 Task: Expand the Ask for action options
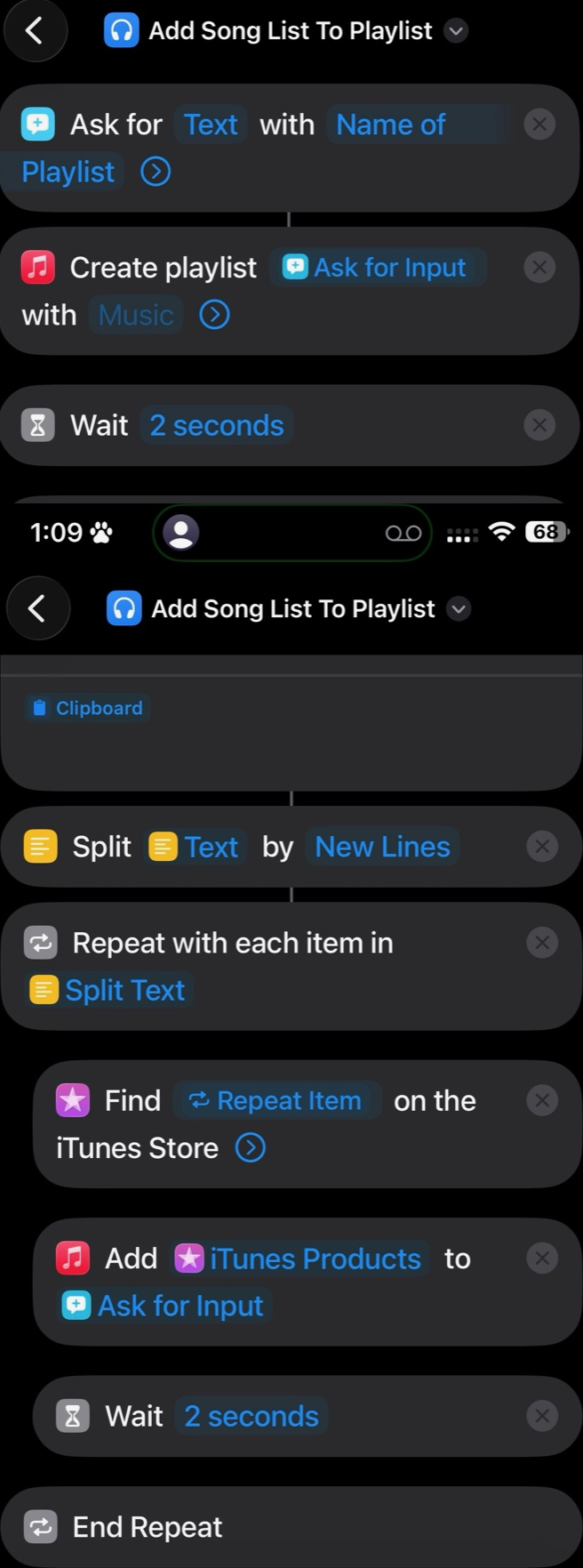156,172
